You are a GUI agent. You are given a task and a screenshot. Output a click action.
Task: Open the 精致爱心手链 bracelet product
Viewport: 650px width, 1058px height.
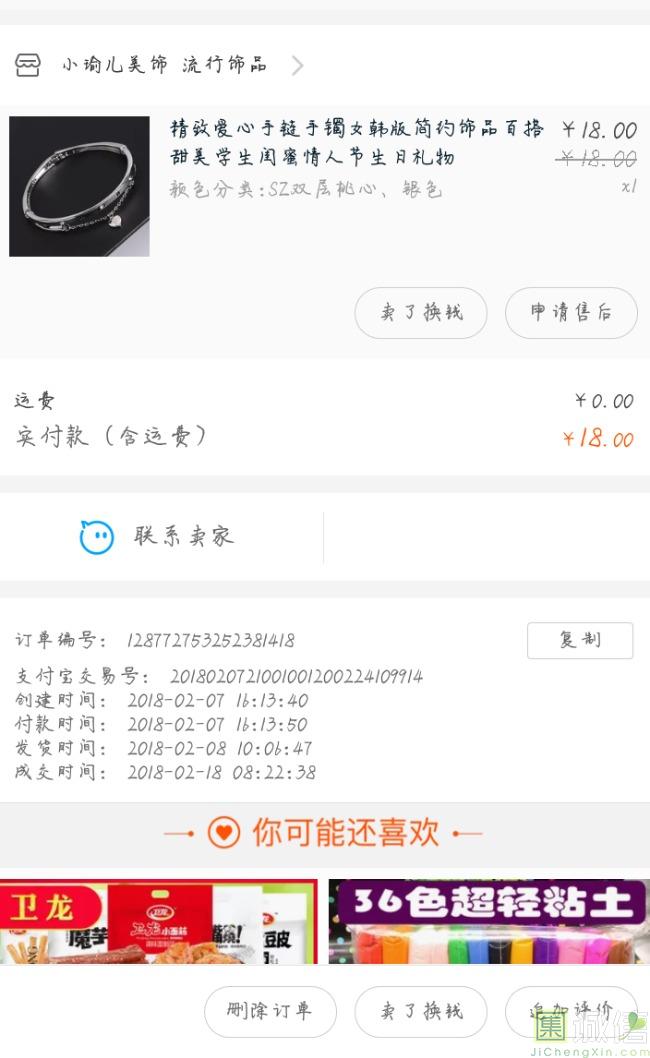(x=356, y=144)
